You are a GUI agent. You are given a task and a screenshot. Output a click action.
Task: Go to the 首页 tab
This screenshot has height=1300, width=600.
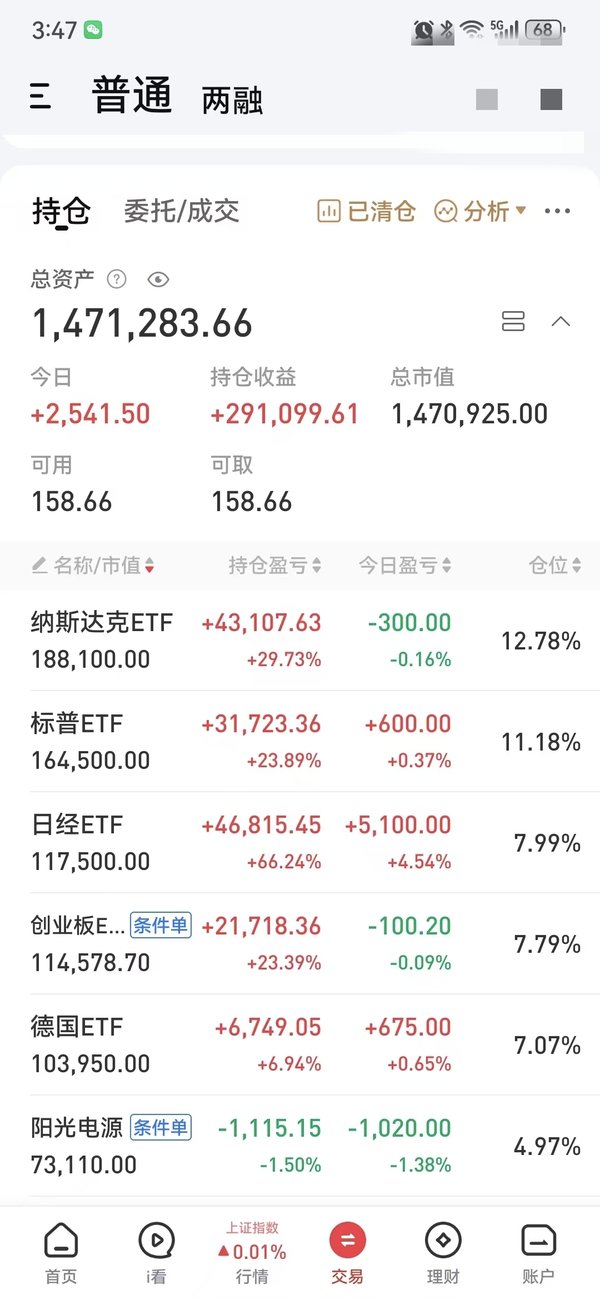pos(61,1253)
